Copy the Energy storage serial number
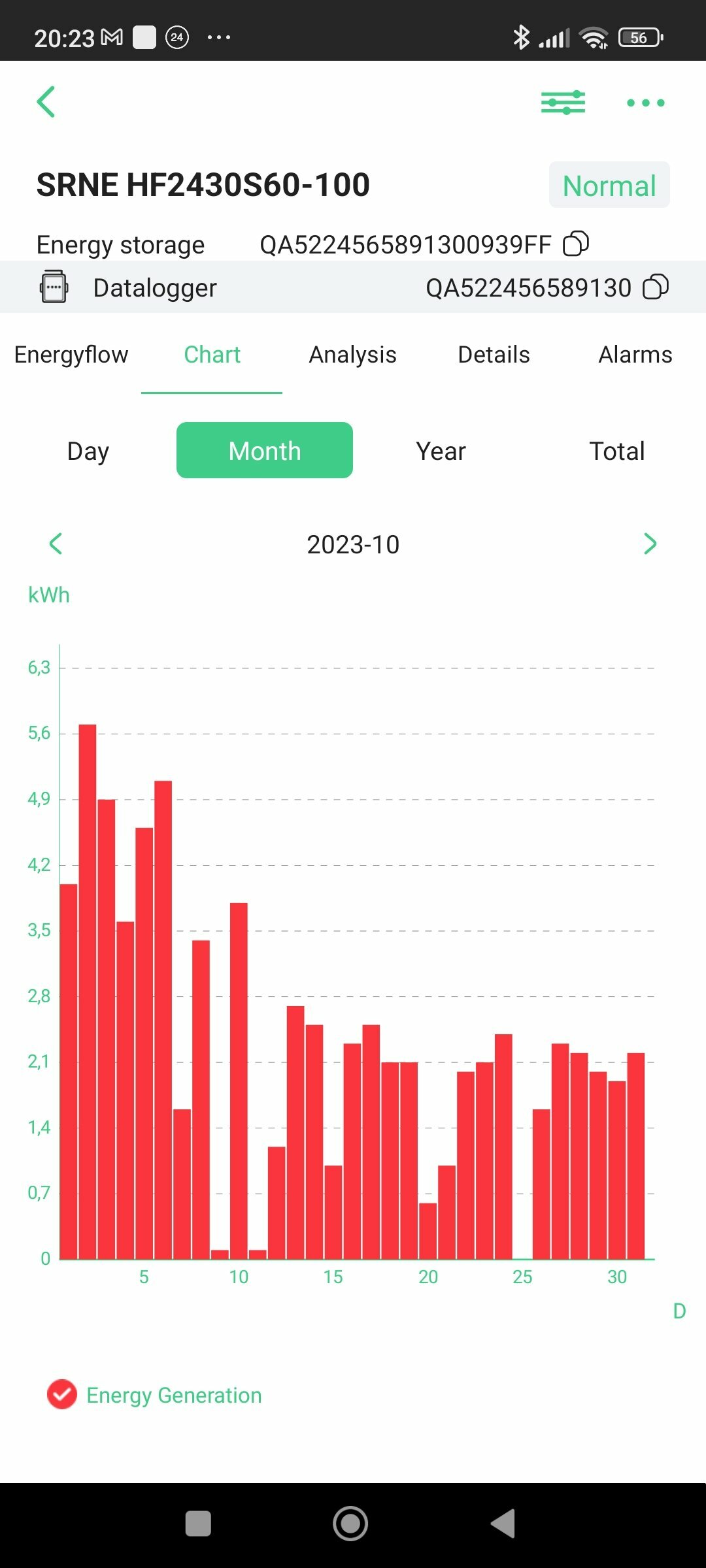Viewport: 706px width, 1568px height. tap(576, 244)
